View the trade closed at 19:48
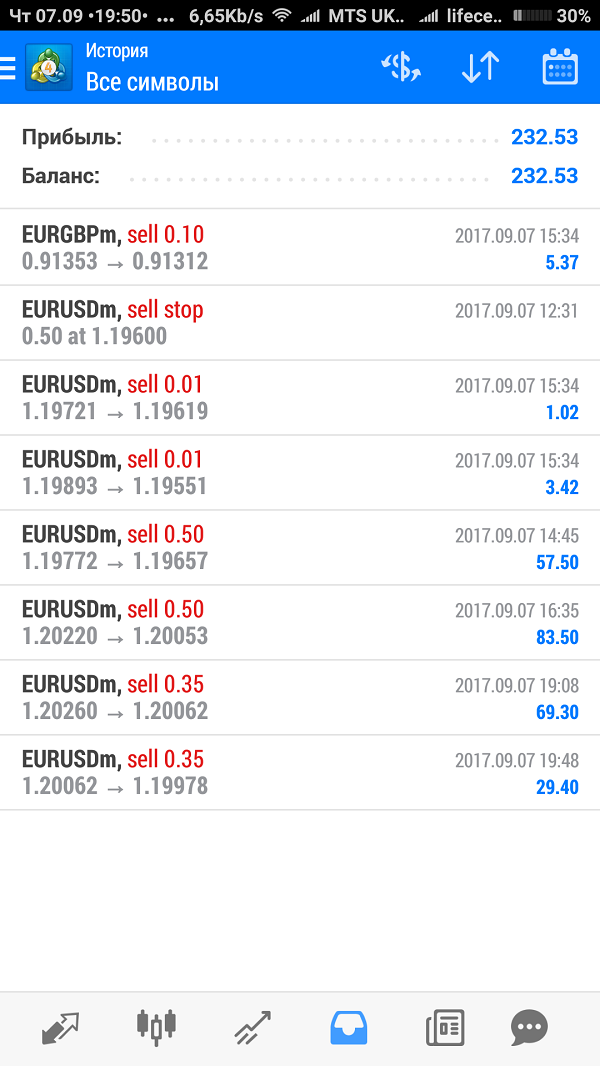The height and width of the screenshot is (1066, 600). click(300, 772)
